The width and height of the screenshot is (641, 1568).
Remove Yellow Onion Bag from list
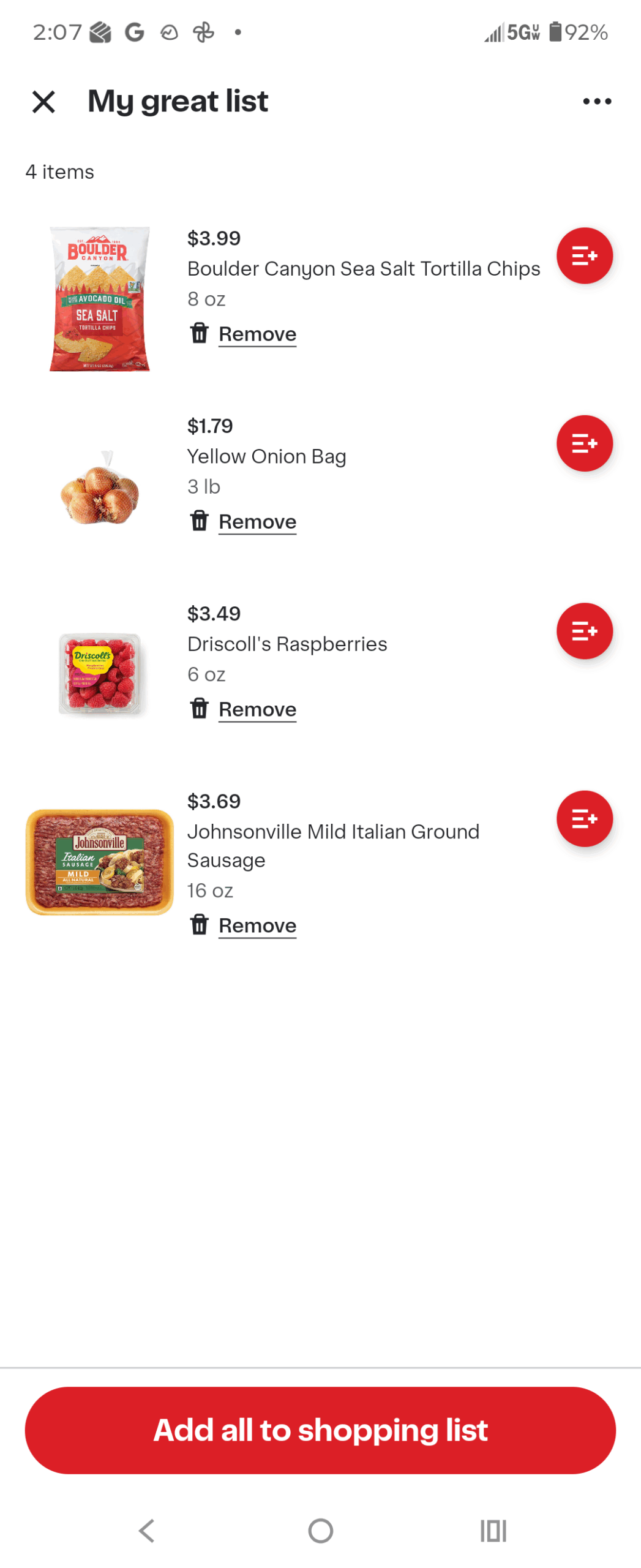point(257,522)
